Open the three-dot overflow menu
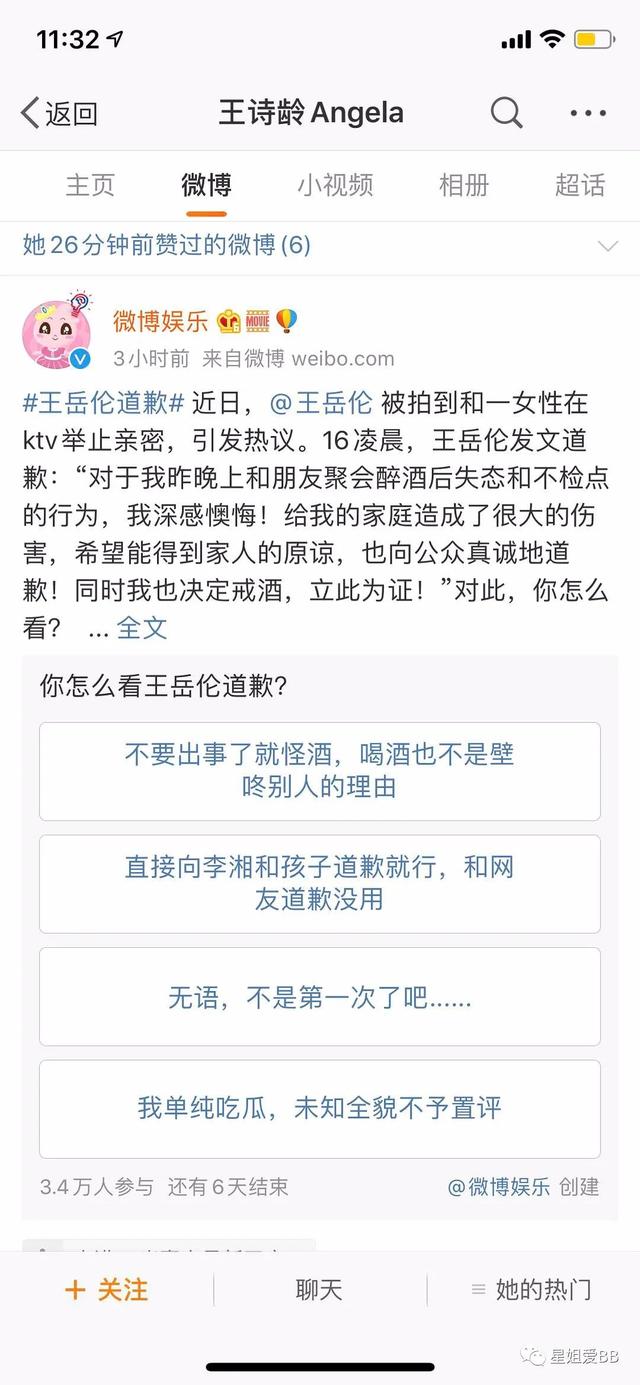This screenshot has height=1385, width=640. [588, 113]
